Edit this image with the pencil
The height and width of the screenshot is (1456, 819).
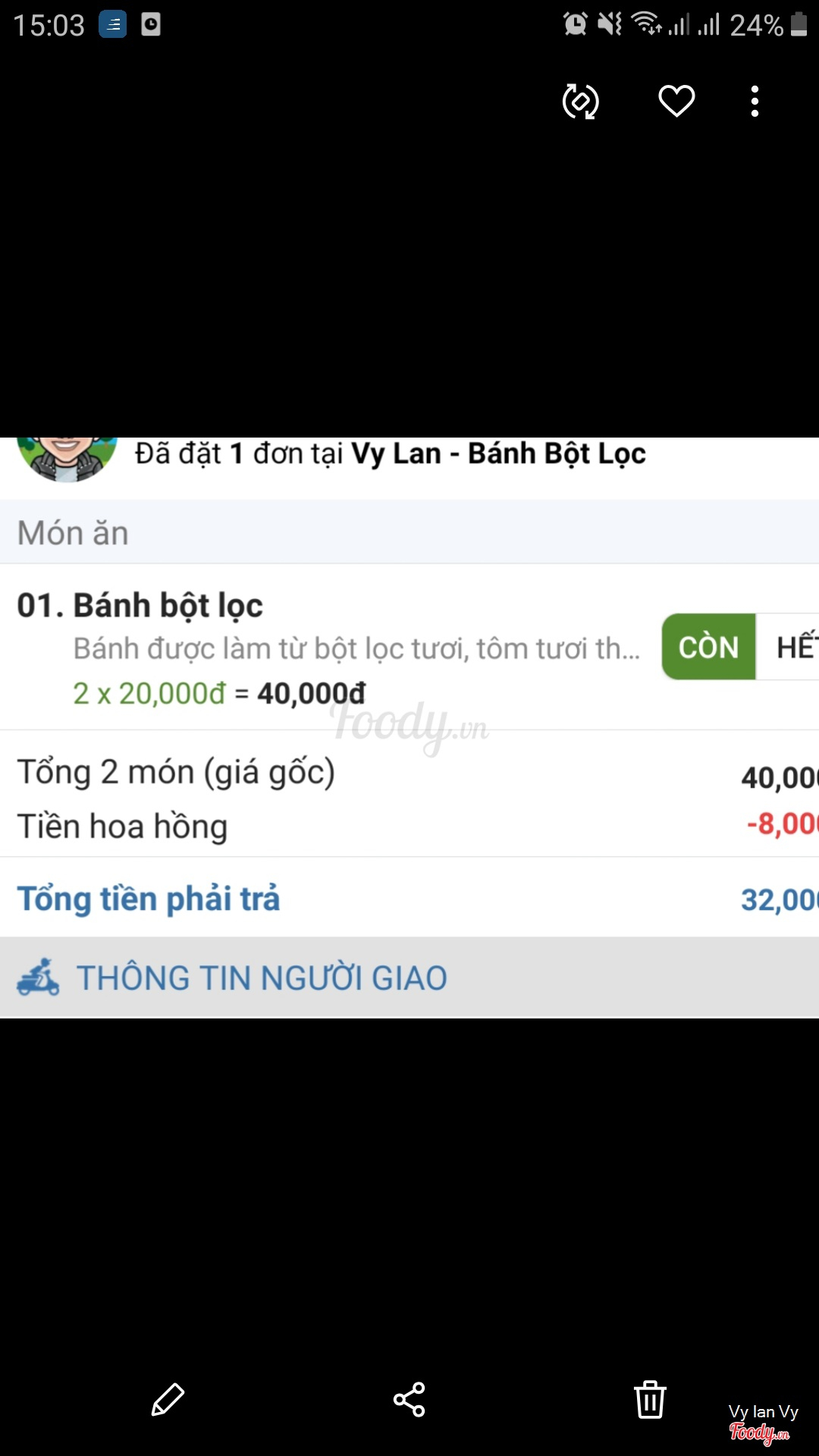click(168, 1399)
